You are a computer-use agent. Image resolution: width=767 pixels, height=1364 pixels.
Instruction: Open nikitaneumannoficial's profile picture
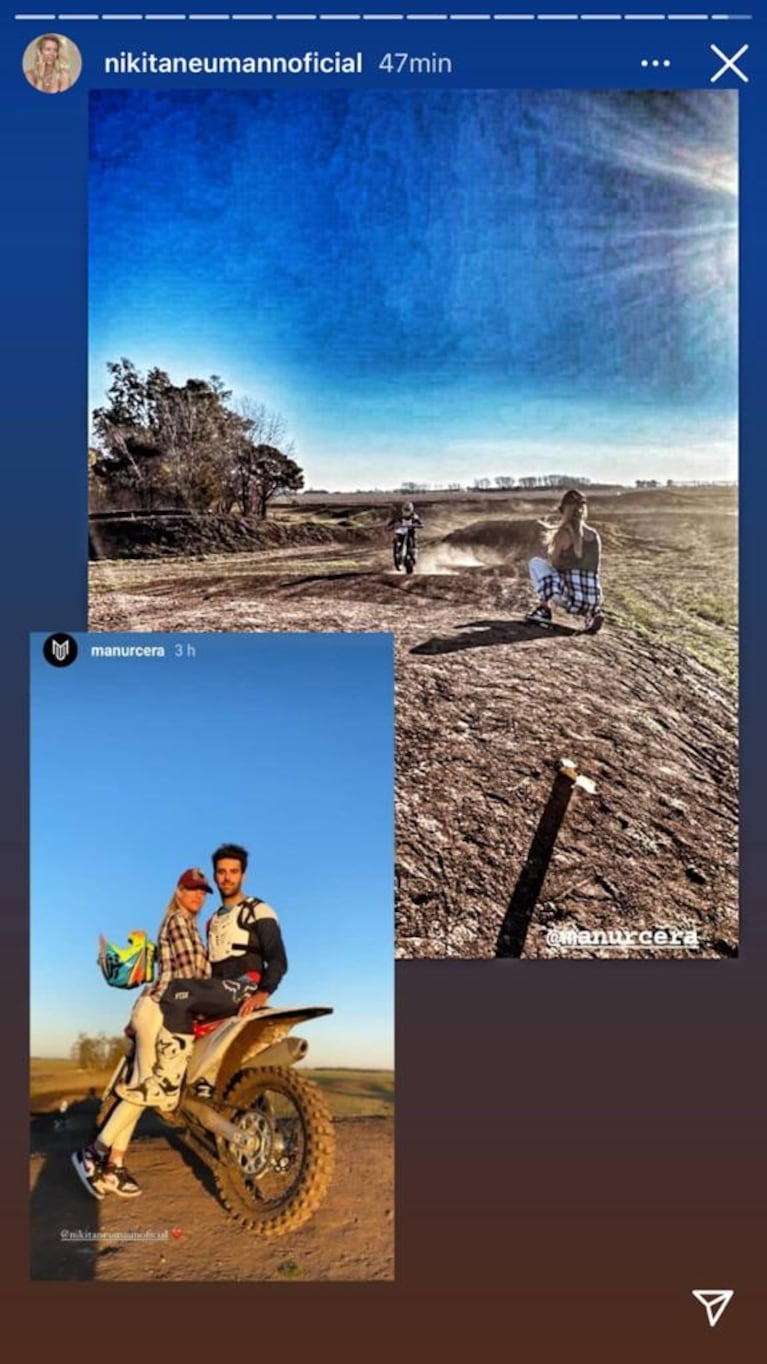[51, 63]
